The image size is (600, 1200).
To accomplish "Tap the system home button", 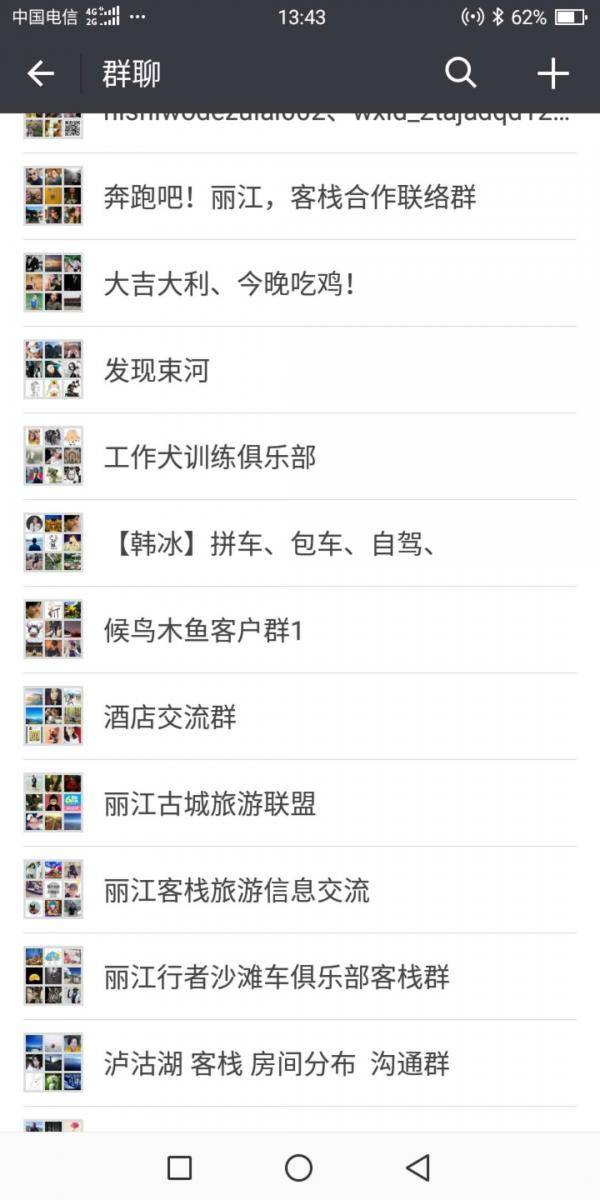I will pyautogui.click(x=298, y=1167).
